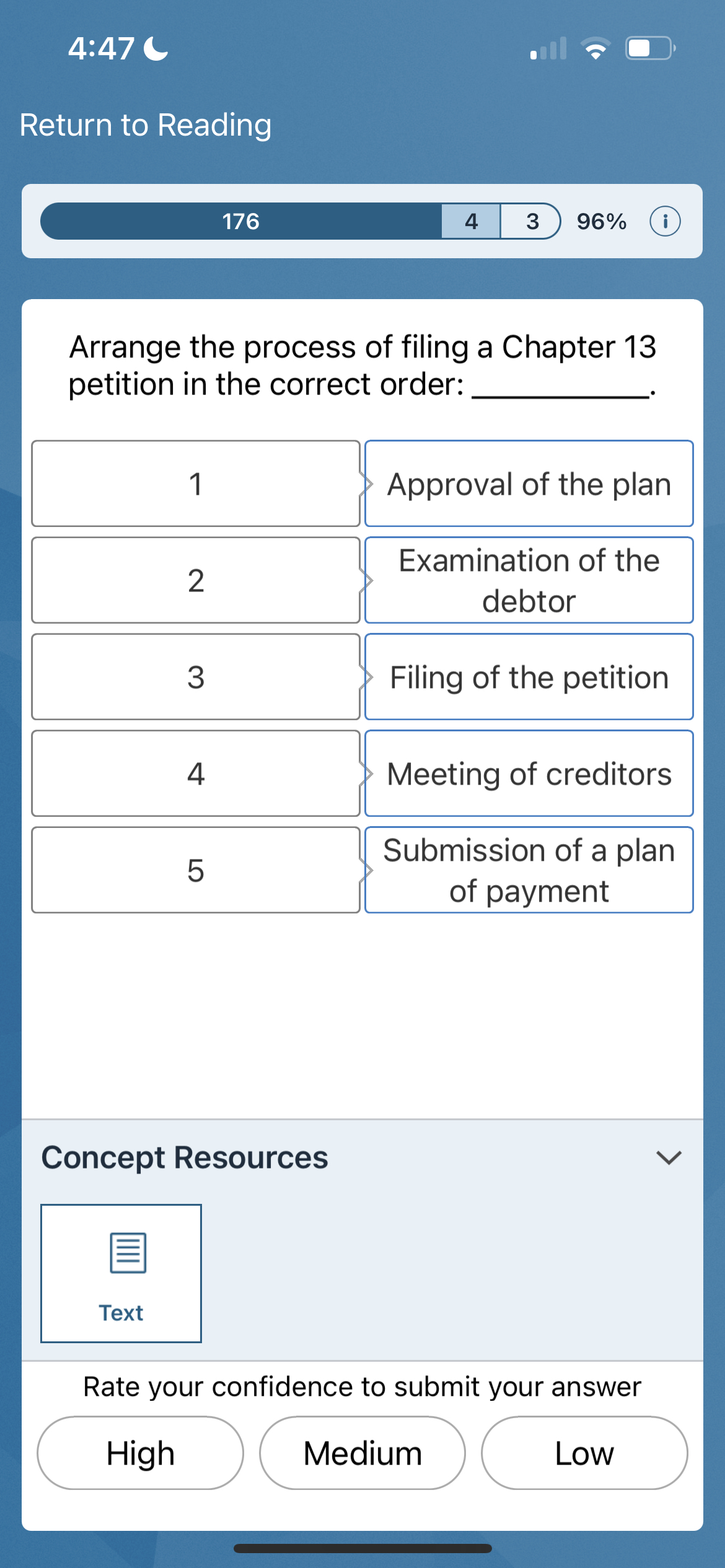Select Submission of a plan of payment
725x1568 pixels.
coord(529,870)
